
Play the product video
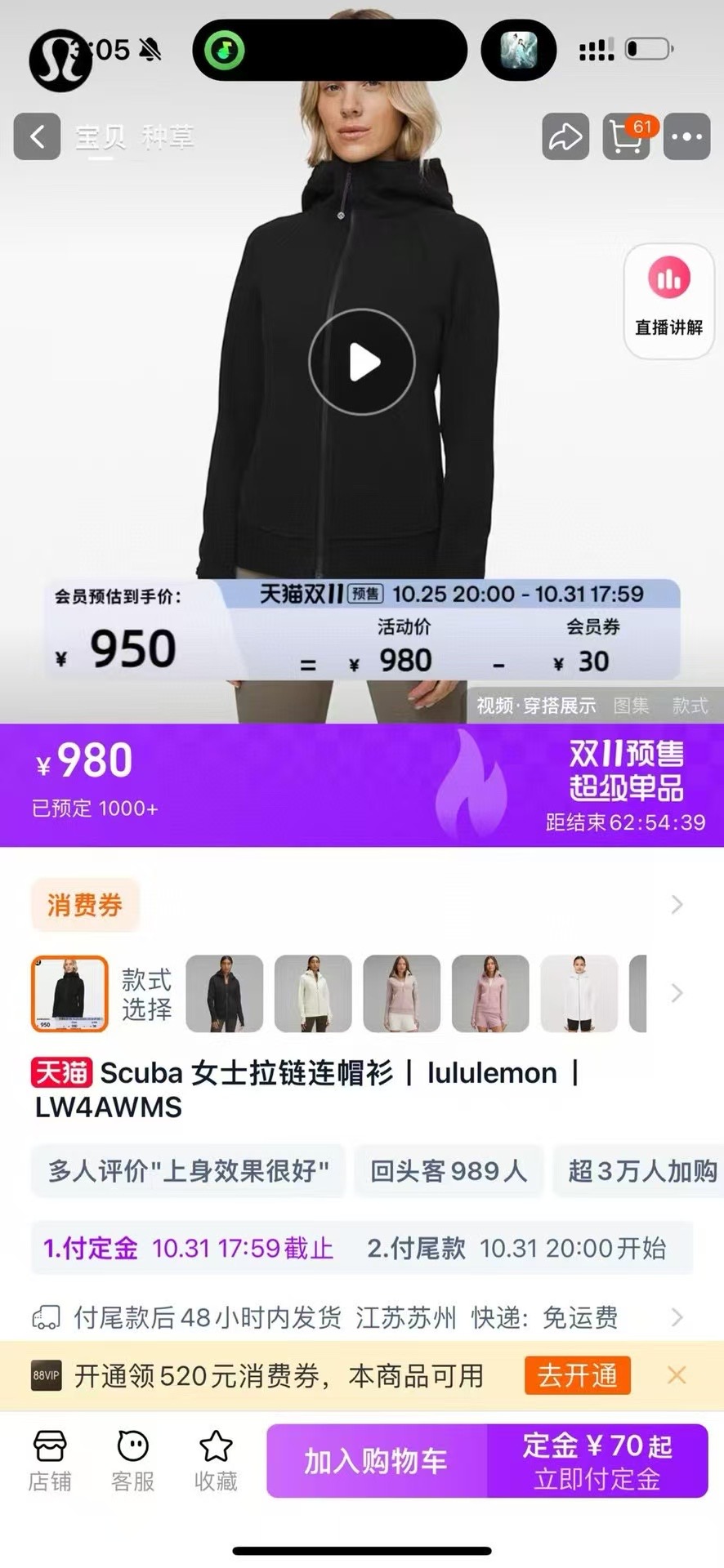point(362,362)
